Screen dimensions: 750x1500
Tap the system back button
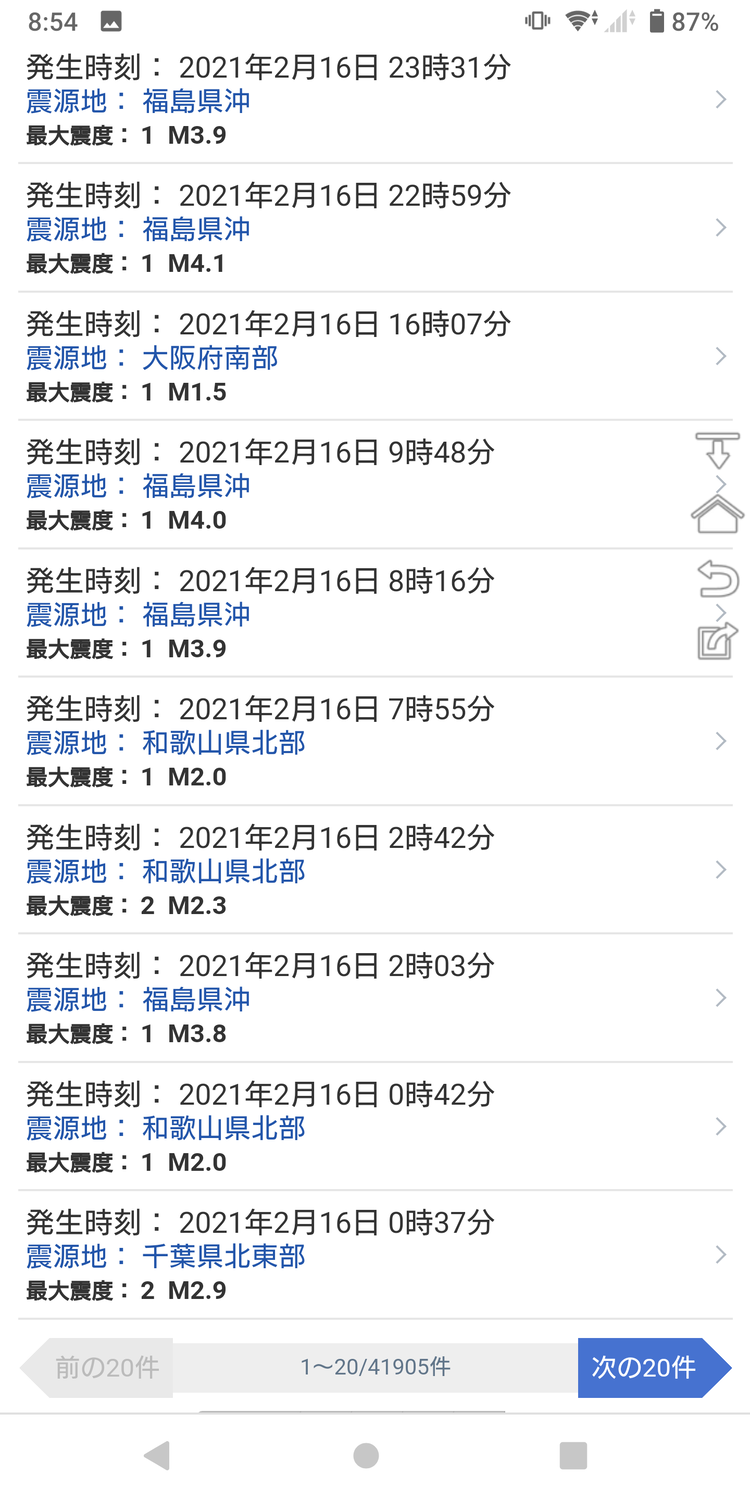pyautogui.click(x=157, y=1455)
